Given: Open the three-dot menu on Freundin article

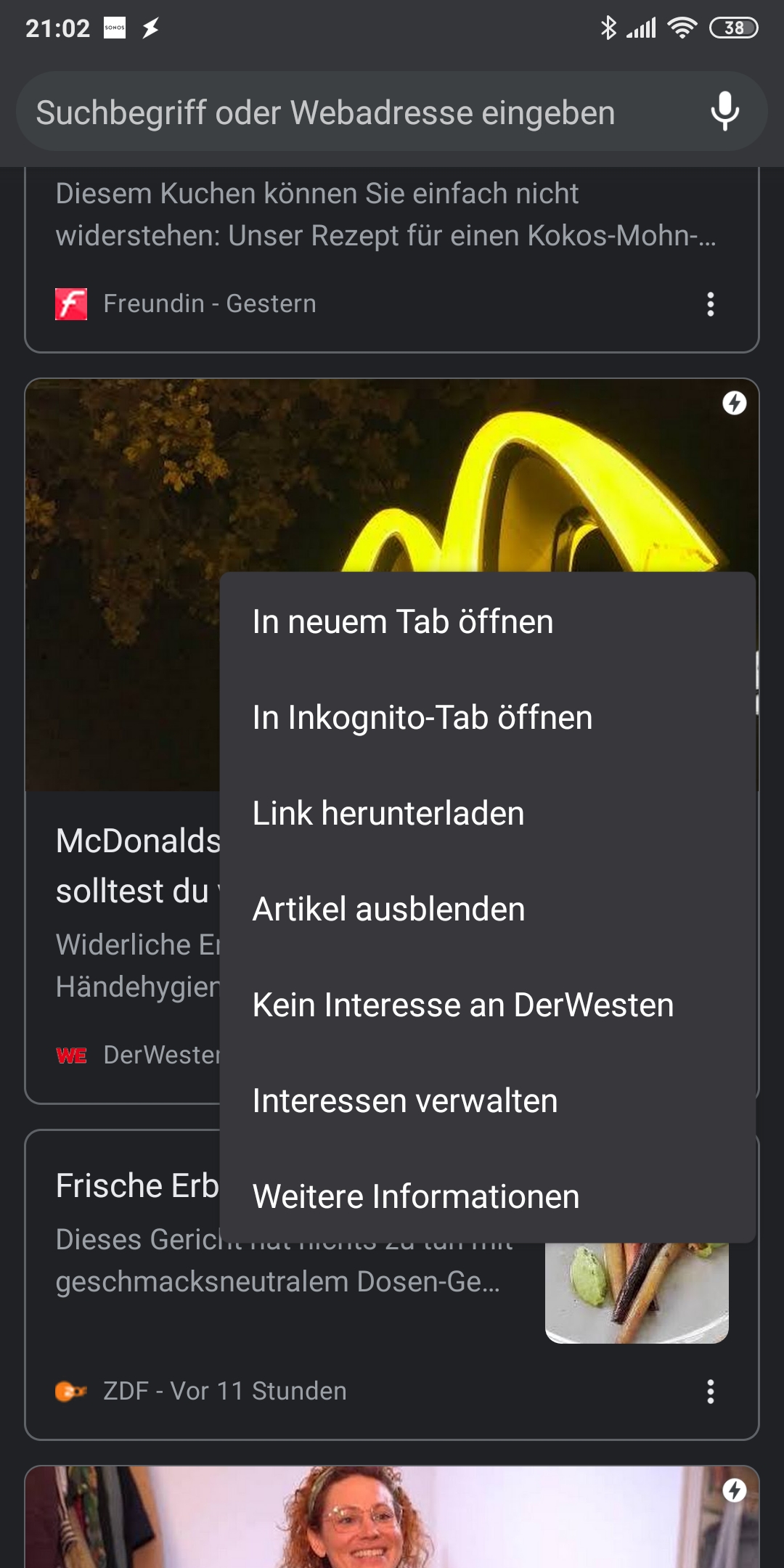Looking at the screenshot, I should [711, 303].
